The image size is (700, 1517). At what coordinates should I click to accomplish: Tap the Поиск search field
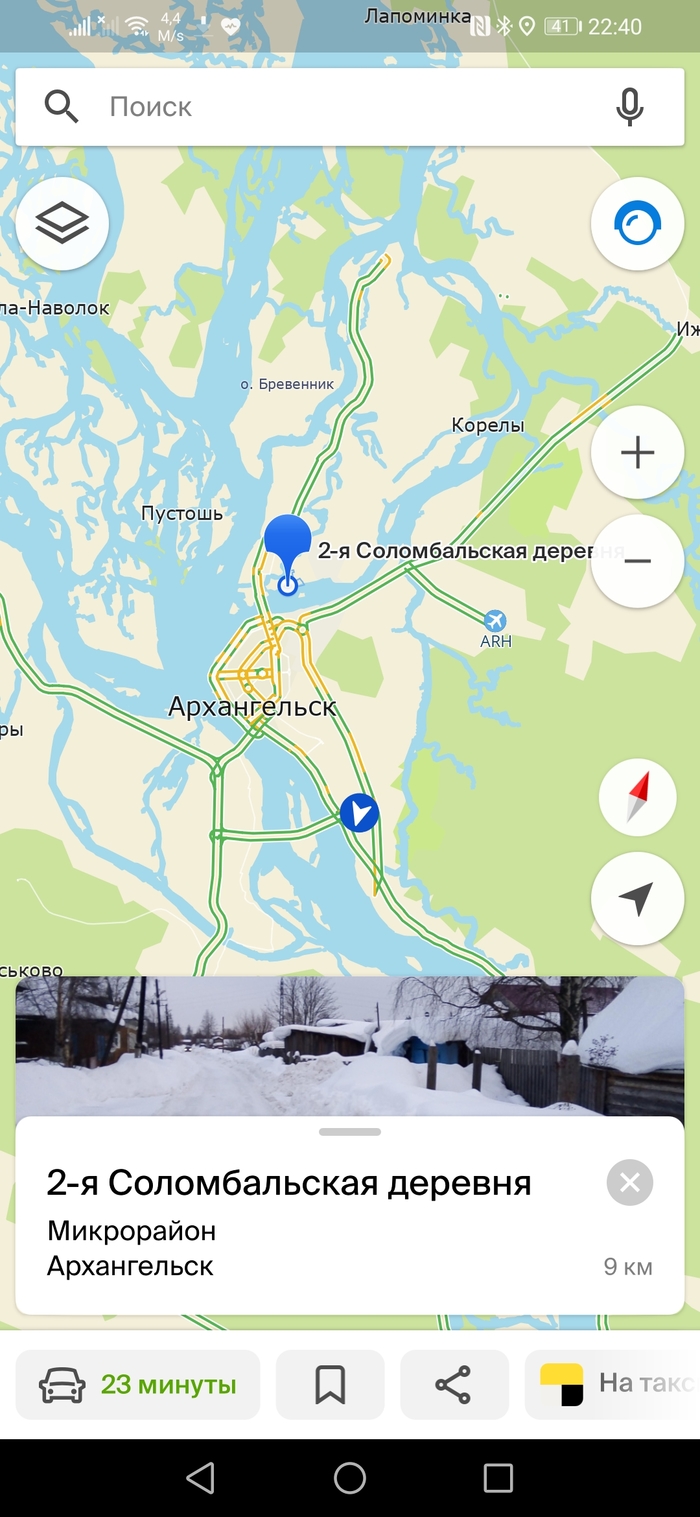pyautogui.click(x=340, y=107)
